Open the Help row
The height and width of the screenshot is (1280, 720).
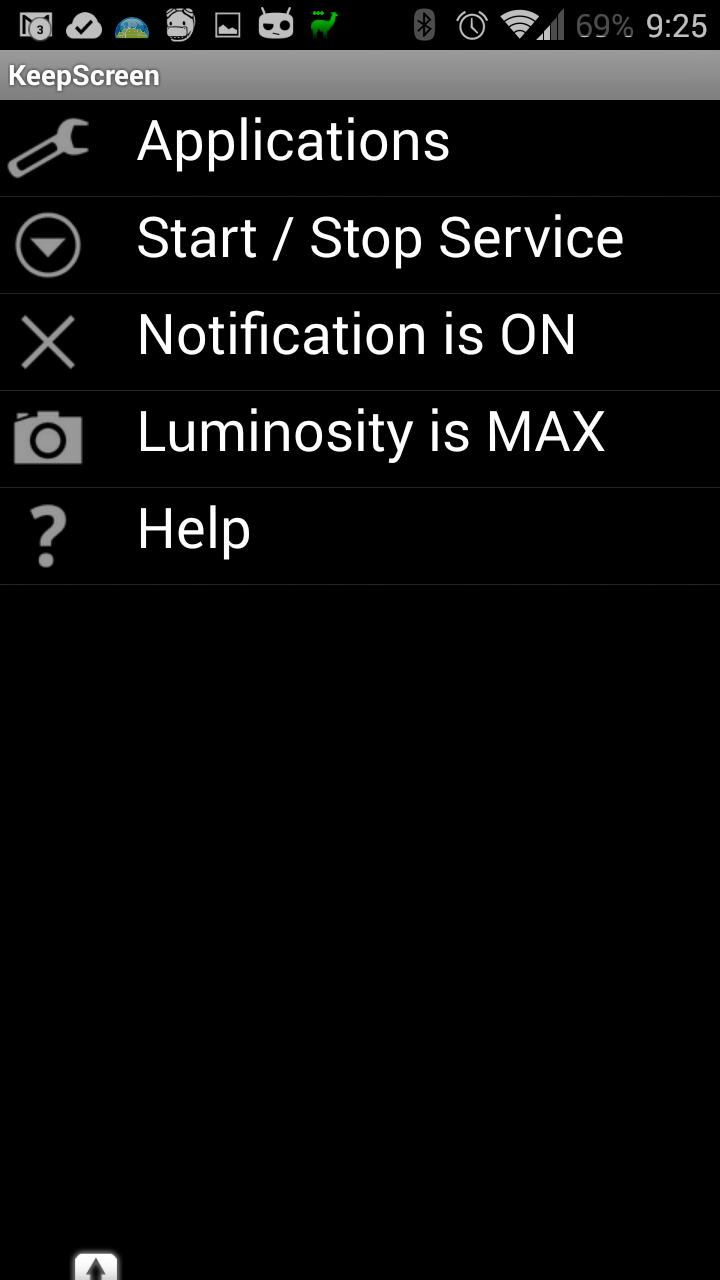pos(360,536)
